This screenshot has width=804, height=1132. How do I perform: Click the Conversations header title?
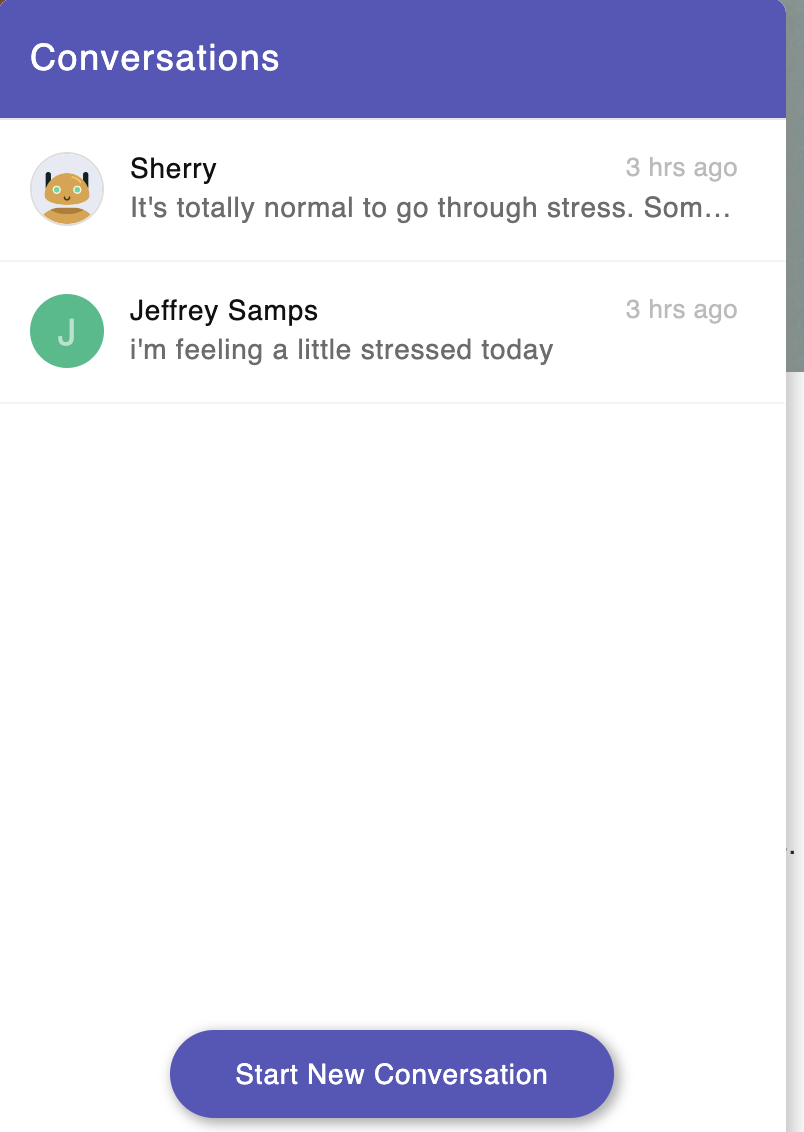154,58
